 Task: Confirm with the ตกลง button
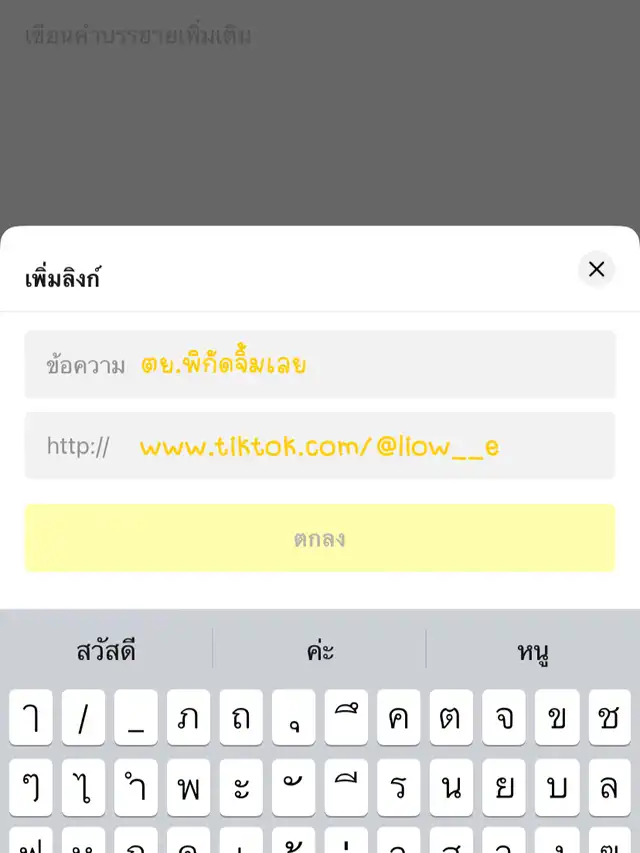coord(320,538)
